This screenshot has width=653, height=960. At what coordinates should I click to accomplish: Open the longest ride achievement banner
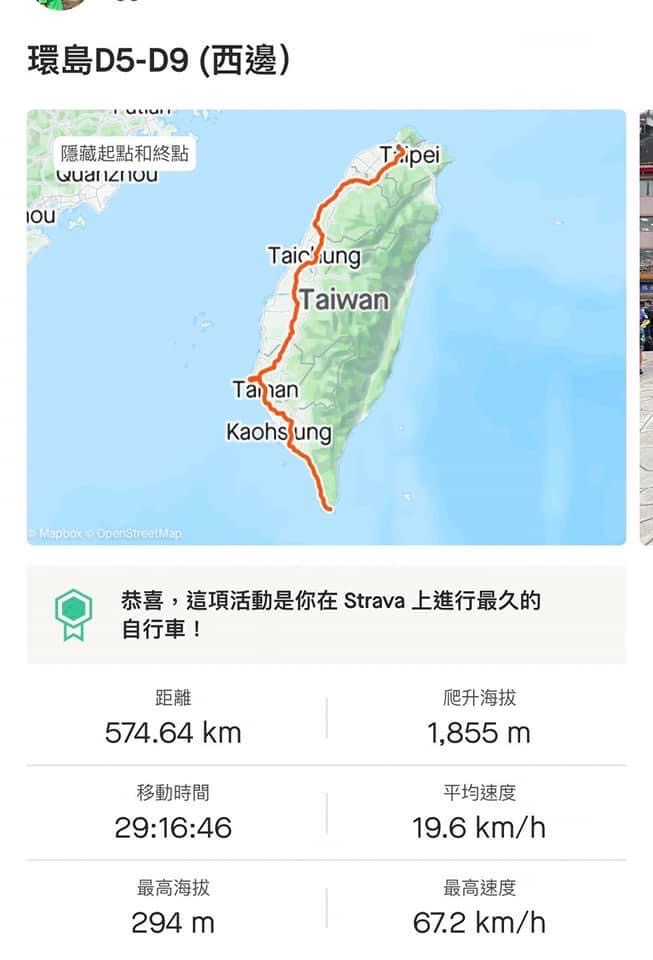pyautogui.click(x=326, y=614)
